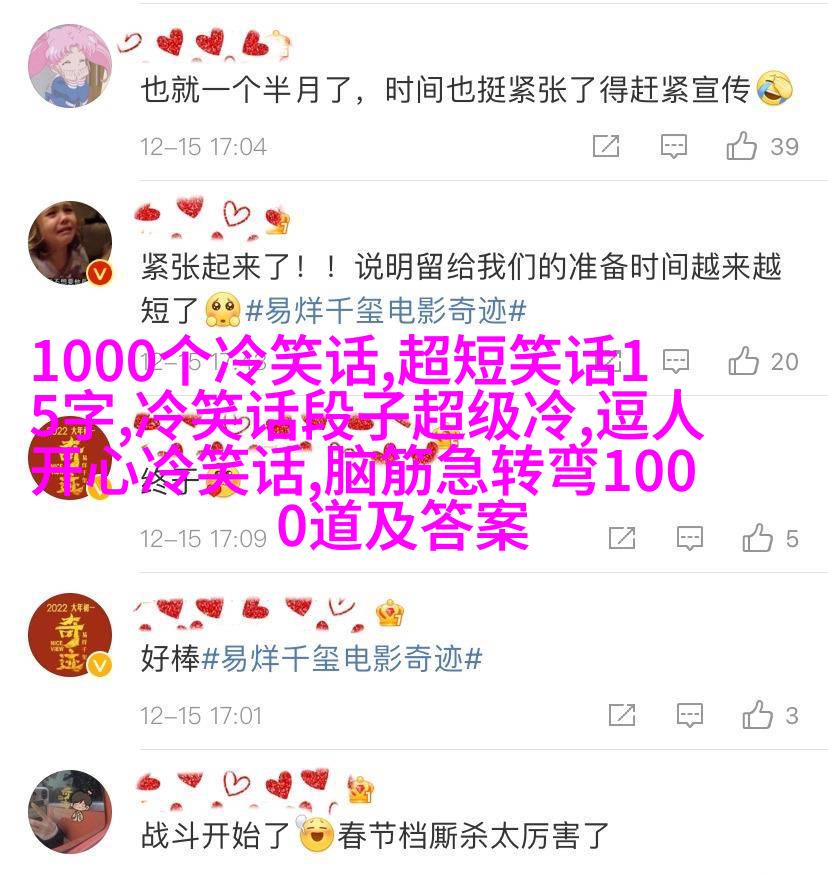Like the comment with 20 likes
The height and width of the screenshot is (873, 828).
coord(744,361)
